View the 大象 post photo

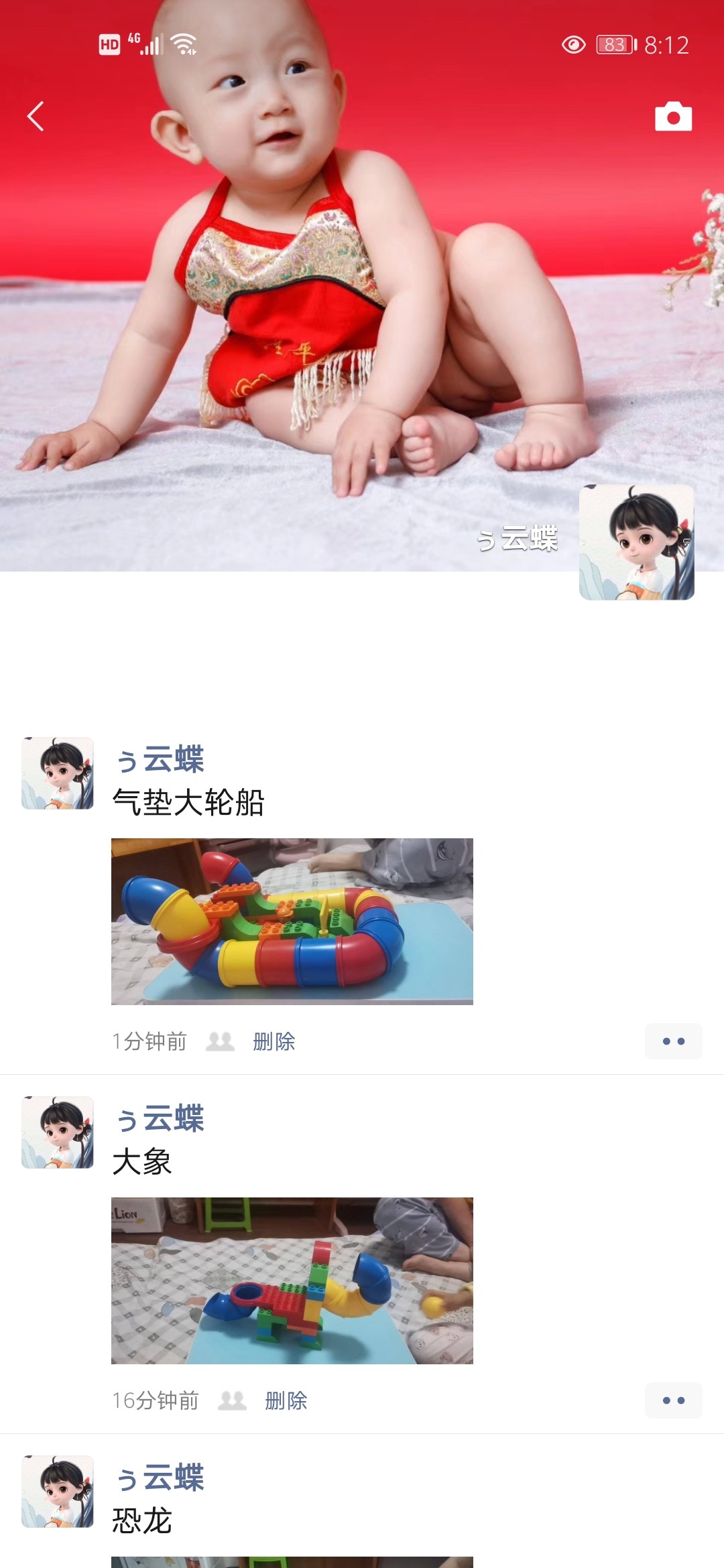coord(292,1281)
